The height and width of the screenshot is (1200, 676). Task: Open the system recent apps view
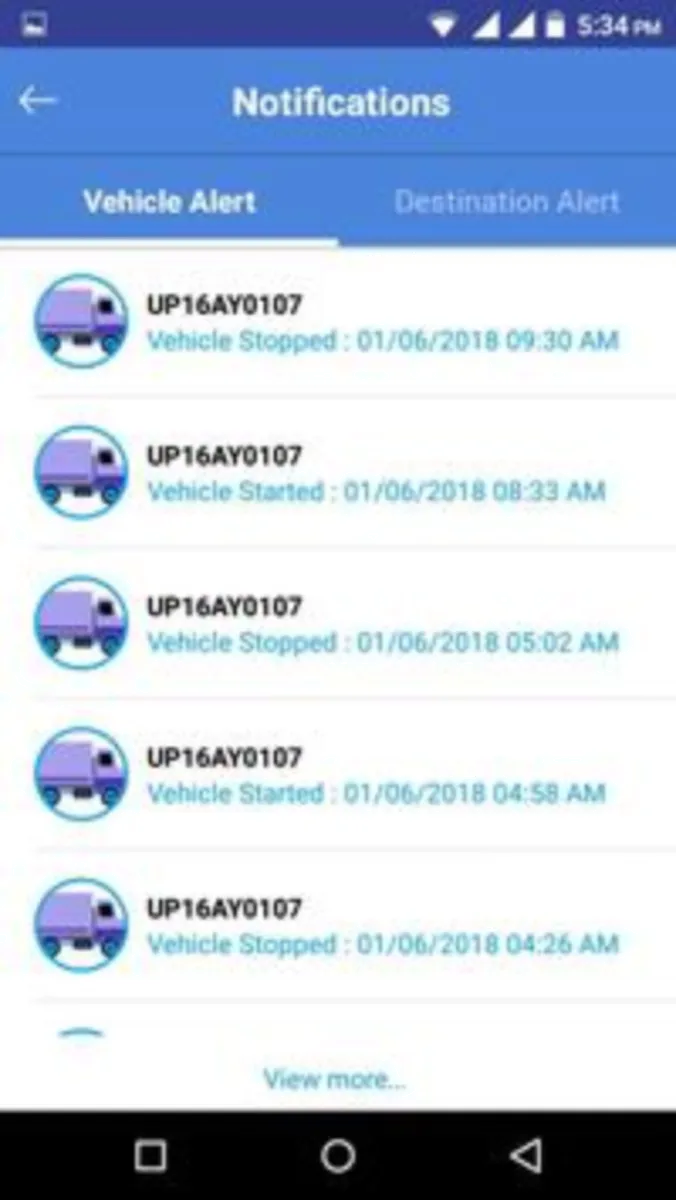point(150,1156)
